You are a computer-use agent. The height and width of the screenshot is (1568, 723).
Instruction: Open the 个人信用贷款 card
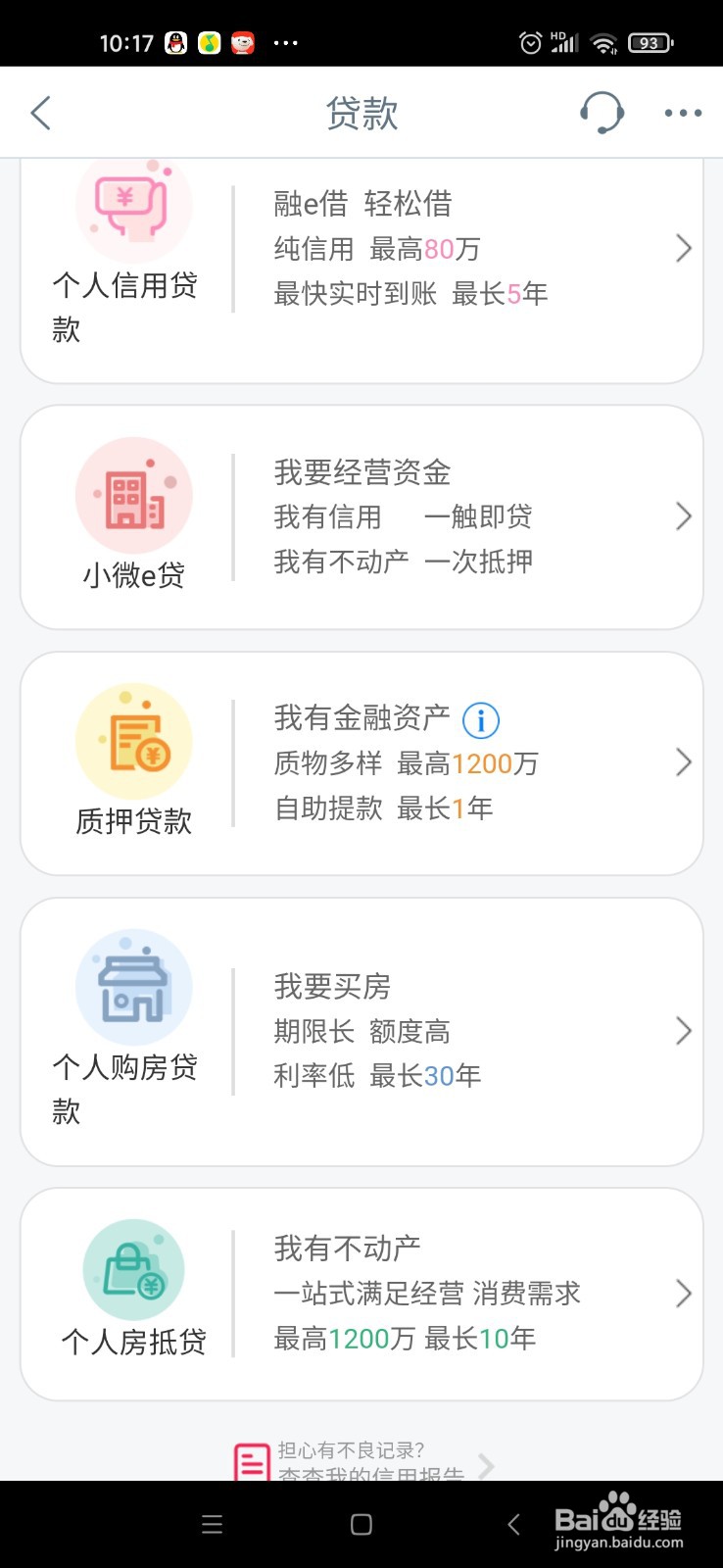tap(361, 271)
